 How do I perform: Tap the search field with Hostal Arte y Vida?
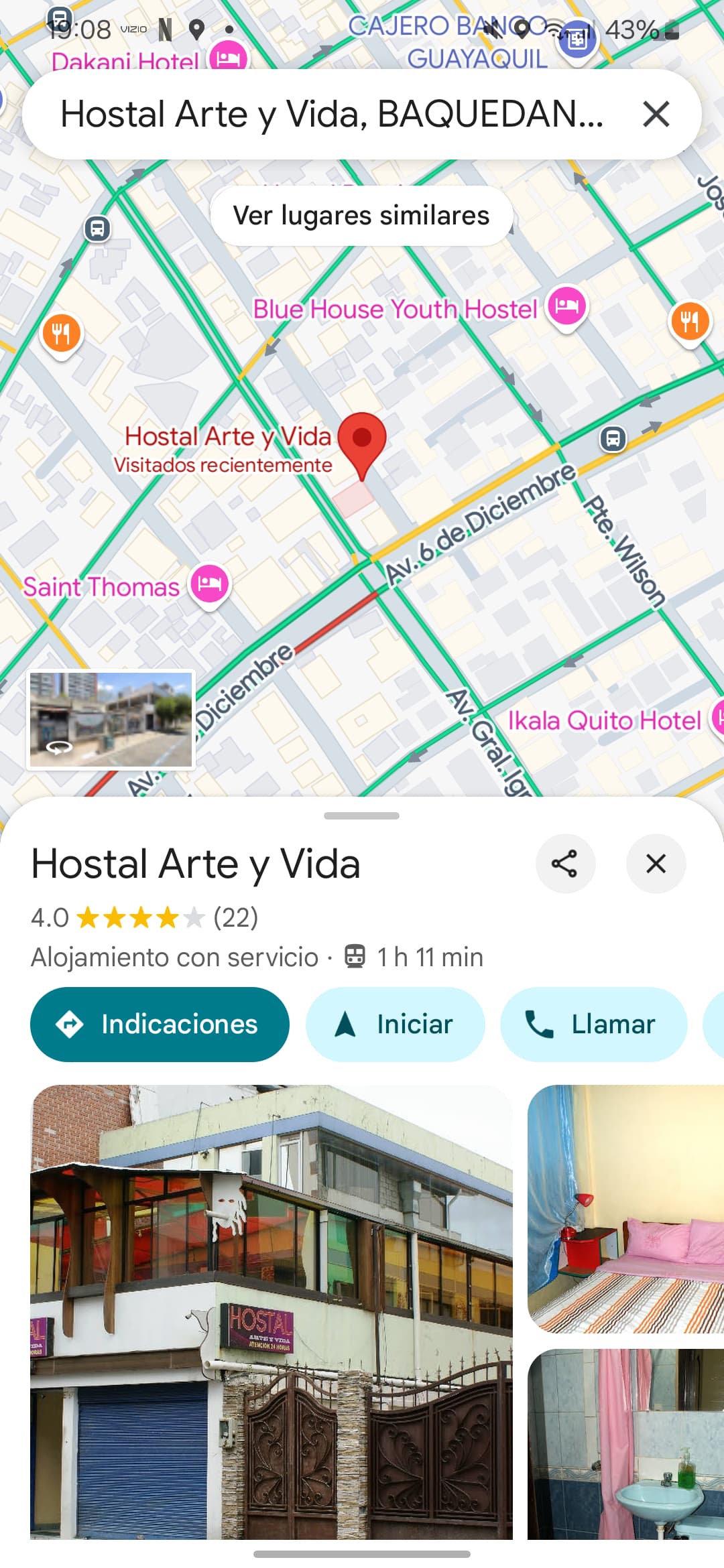[x=332, y=114]
